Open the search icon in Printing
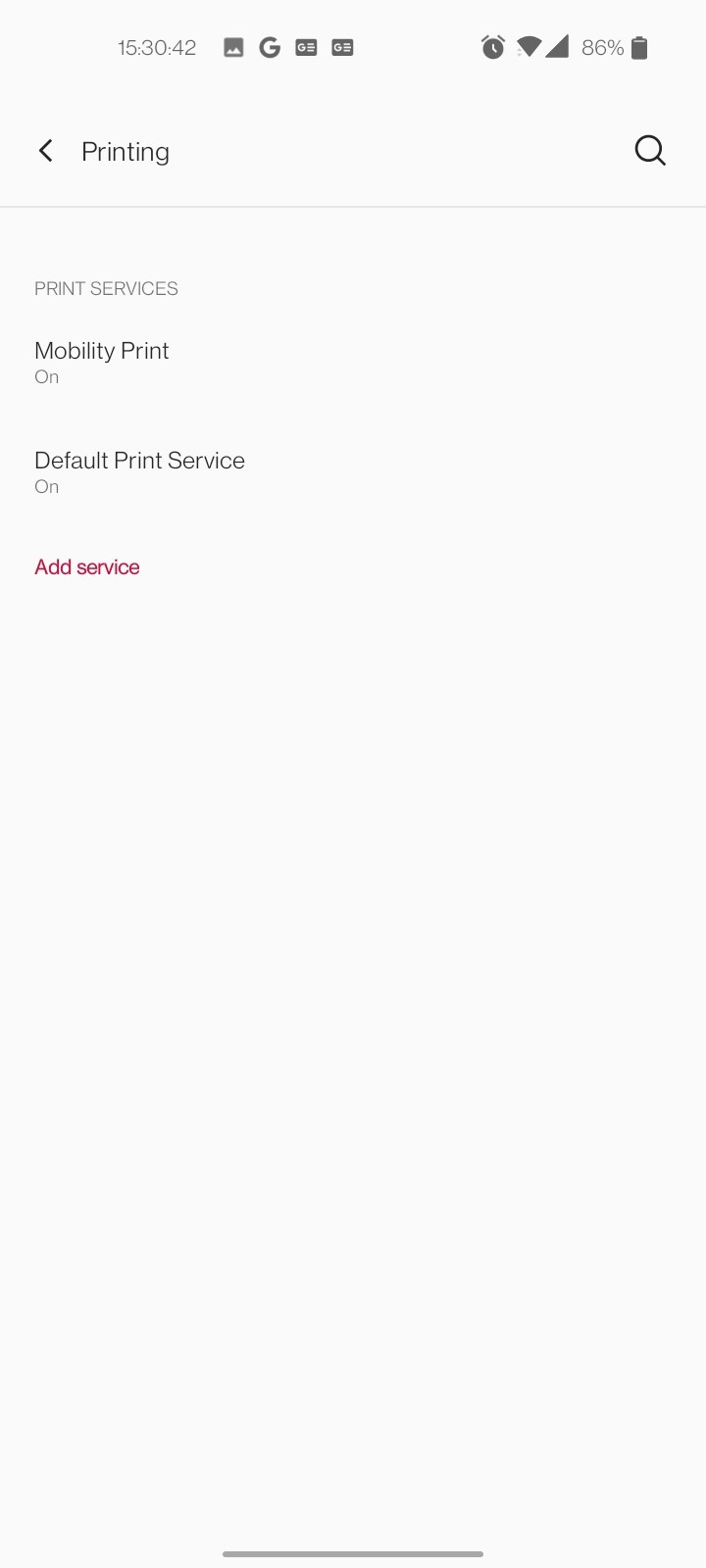The image size is (706, 1568). (650, 151)
